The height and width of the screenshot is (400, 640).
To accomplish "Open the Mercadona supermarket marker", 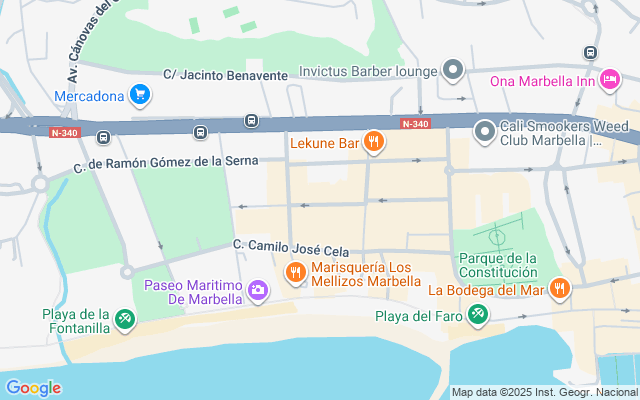I will (x=141, y=96).
